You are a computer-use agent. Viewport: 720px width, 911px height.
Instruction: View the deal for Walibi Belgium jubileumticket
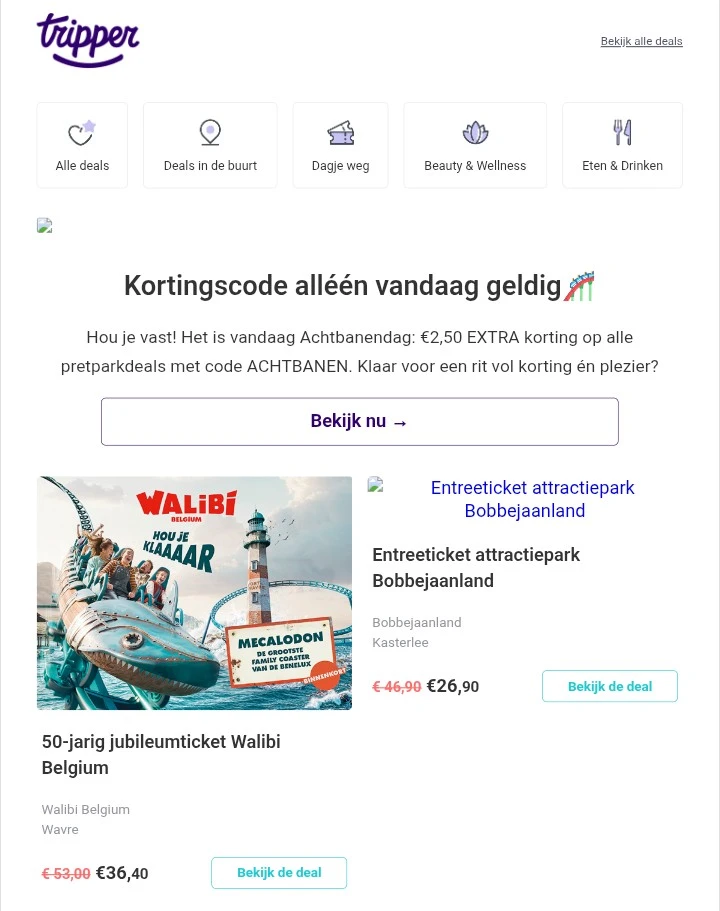pos(279,873)
